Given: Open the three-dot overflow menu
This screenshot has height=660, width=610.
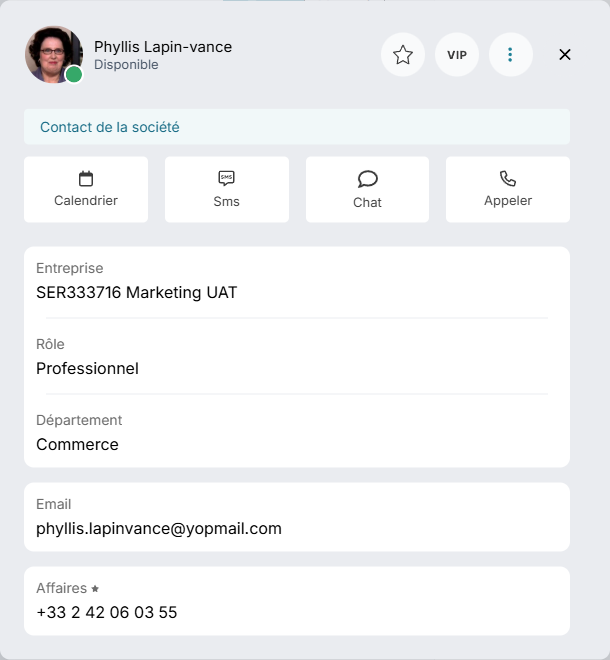Looking at the screenshot, I should click(x=511, y=55).
